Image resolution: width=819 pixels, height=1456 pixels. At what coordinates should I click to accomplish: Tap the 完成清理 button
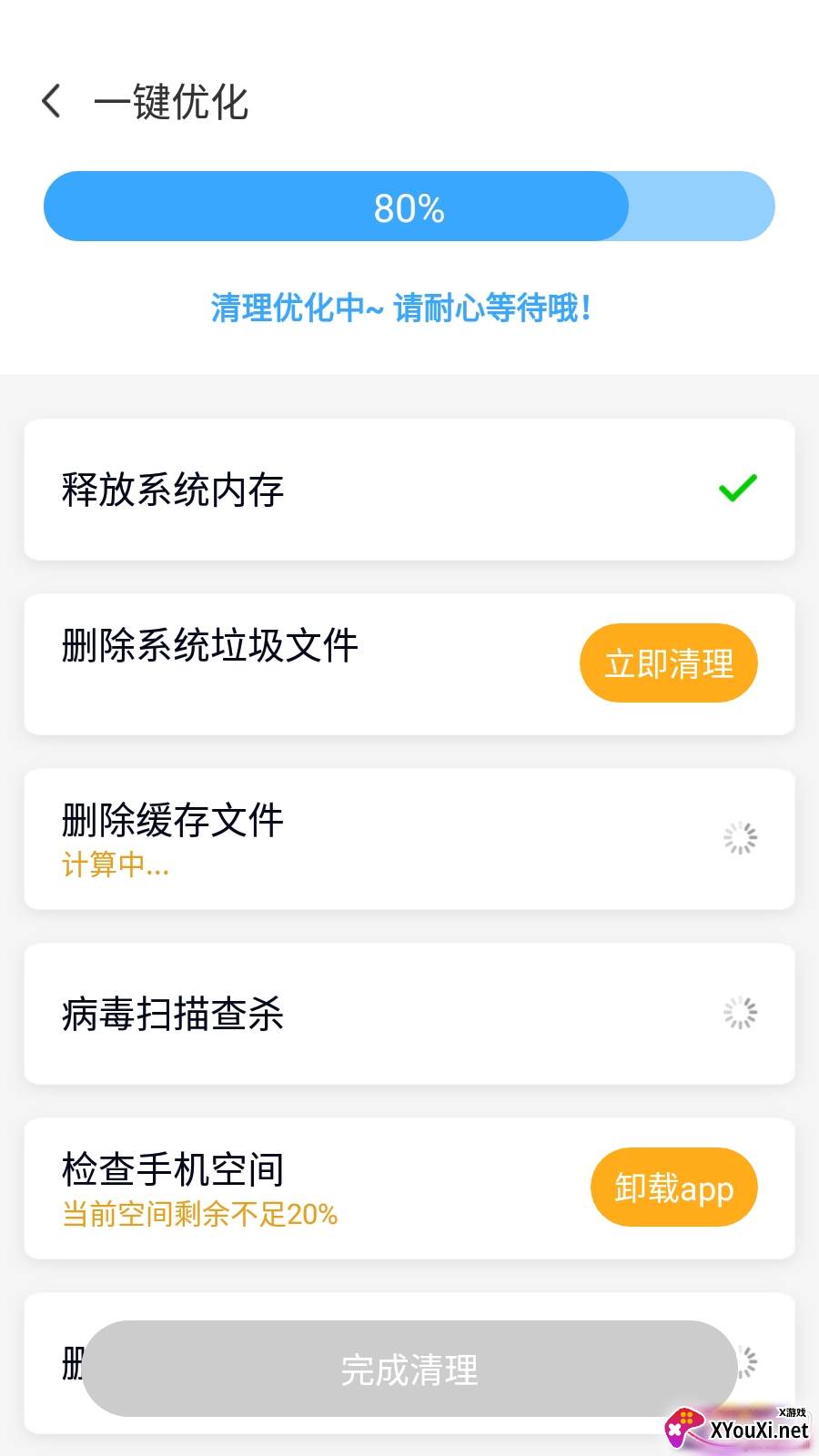pyautogui.click(x=409, y=1369)
